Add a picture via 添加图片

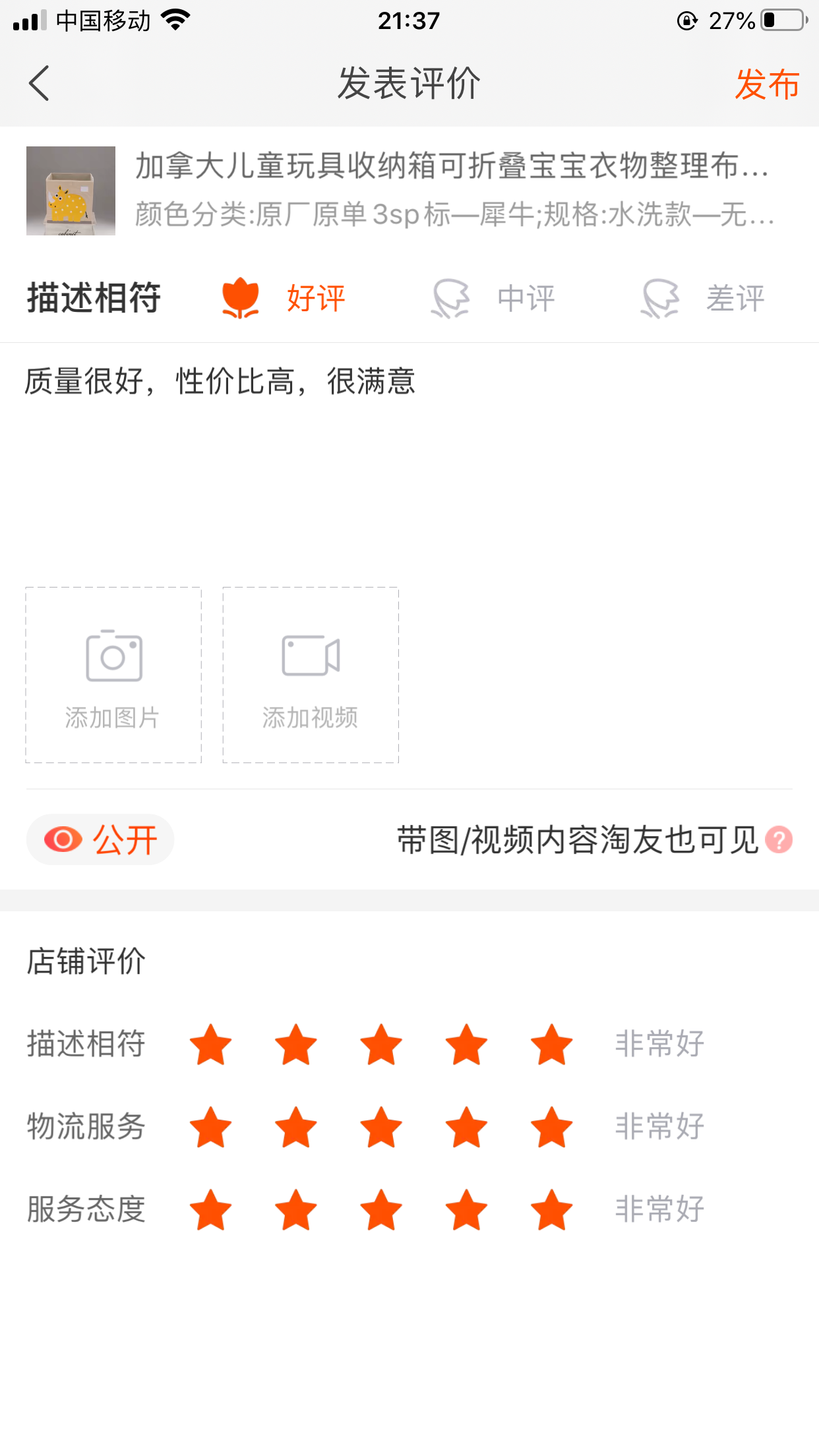point(113,675)
